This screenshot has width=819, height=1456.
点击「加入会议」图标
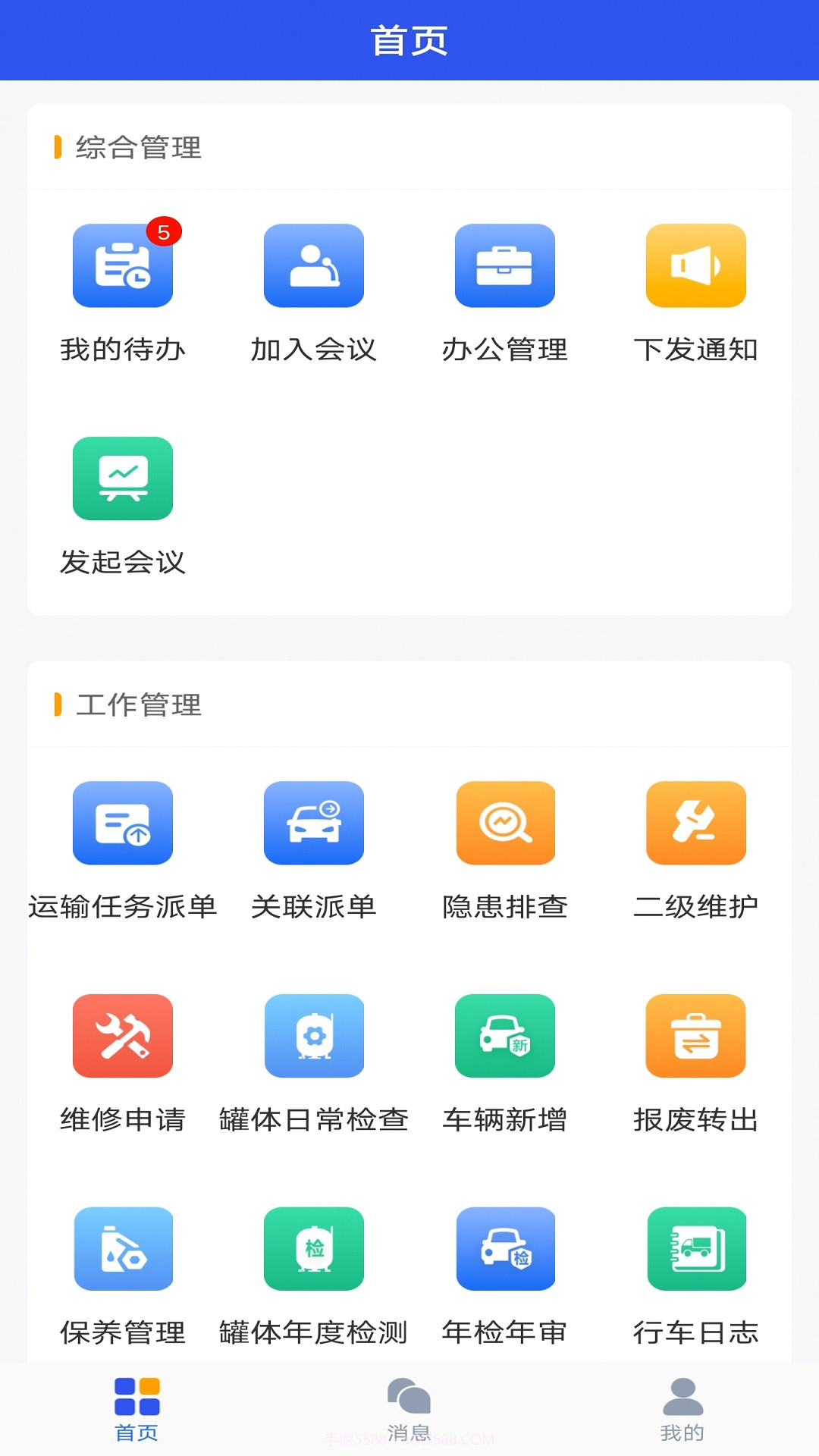pyautogui.click(x=314, y=265)
